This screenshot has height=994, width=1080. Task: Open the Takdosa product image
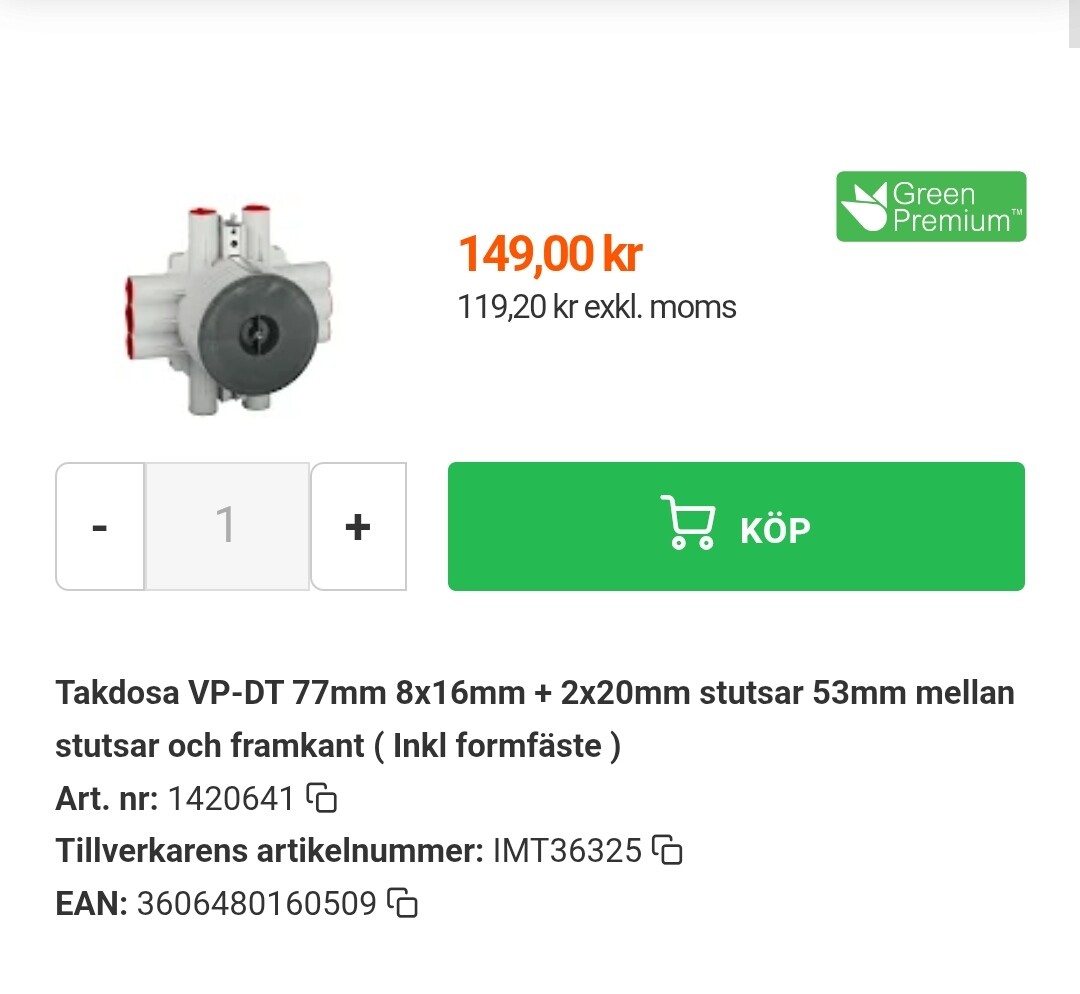click(228, 307)
